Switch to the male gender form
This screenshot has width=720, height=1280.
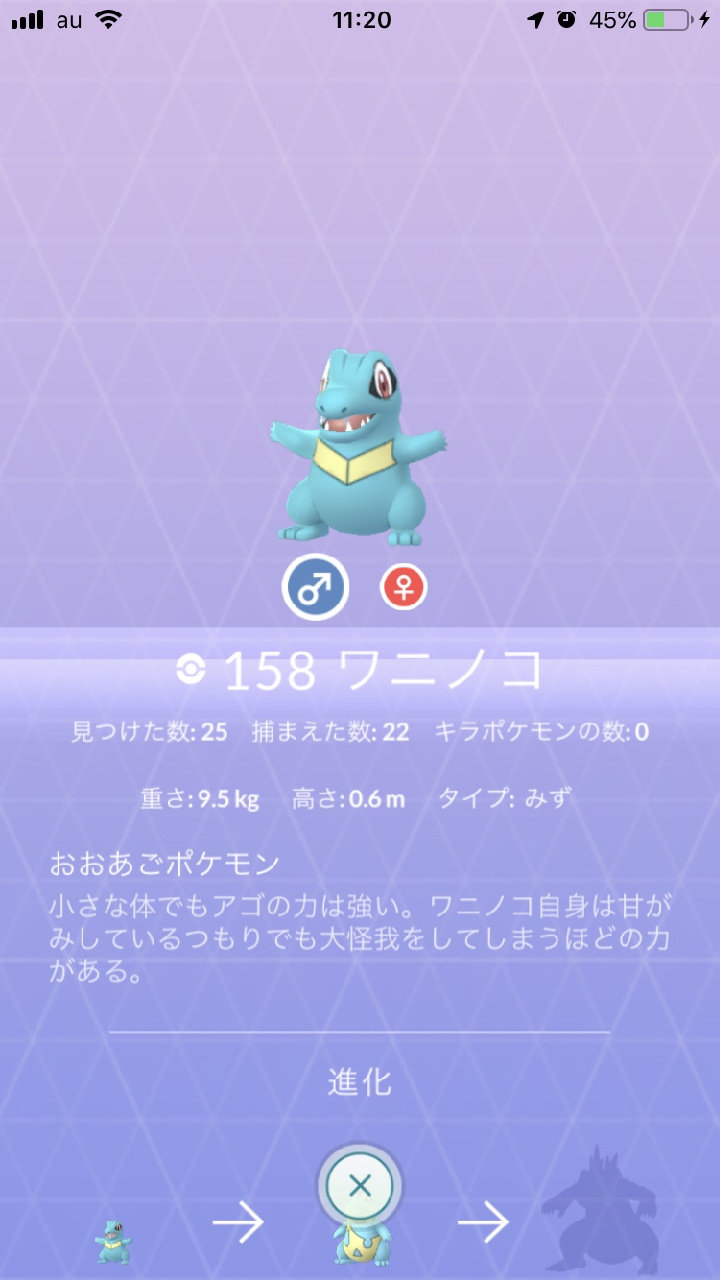click(x=315, y=587)
